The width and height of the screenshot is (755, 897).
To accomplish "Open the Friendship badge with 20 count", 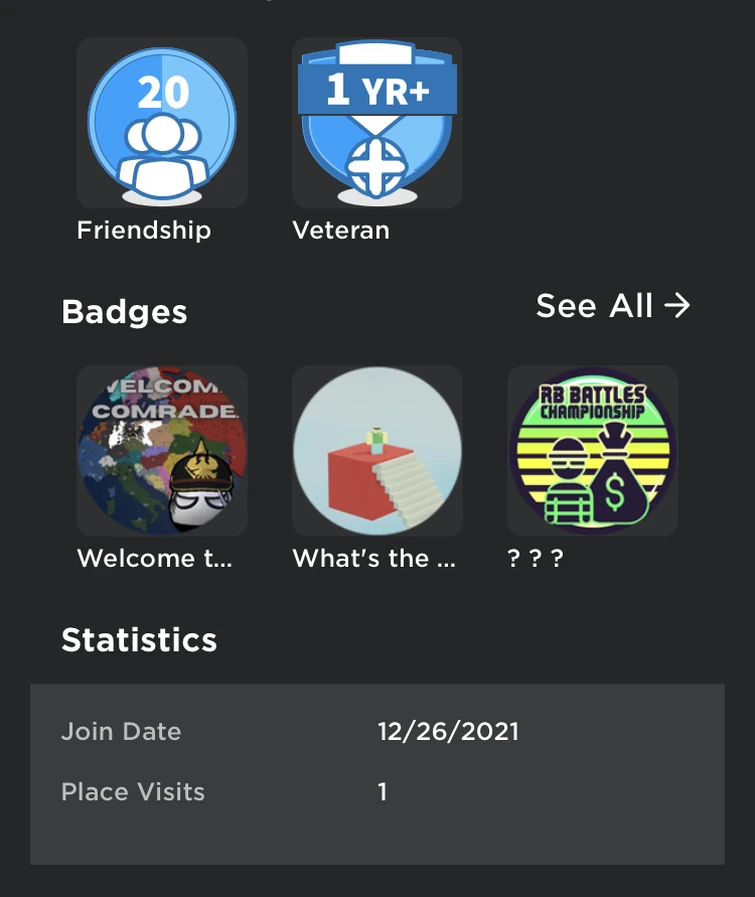I will (162, 122).
